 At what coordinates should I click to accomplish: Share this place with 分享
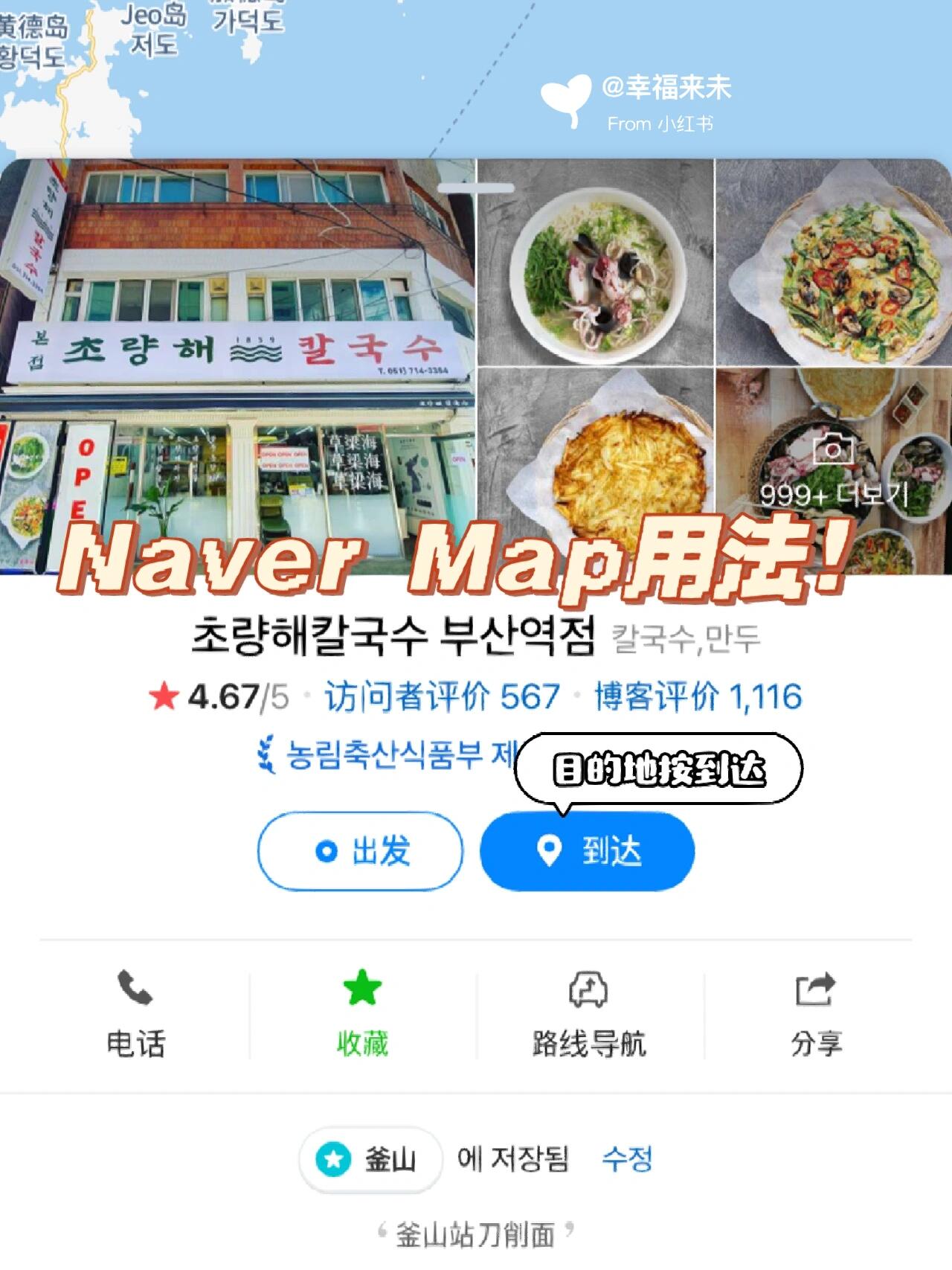(x=816, y=1013)
